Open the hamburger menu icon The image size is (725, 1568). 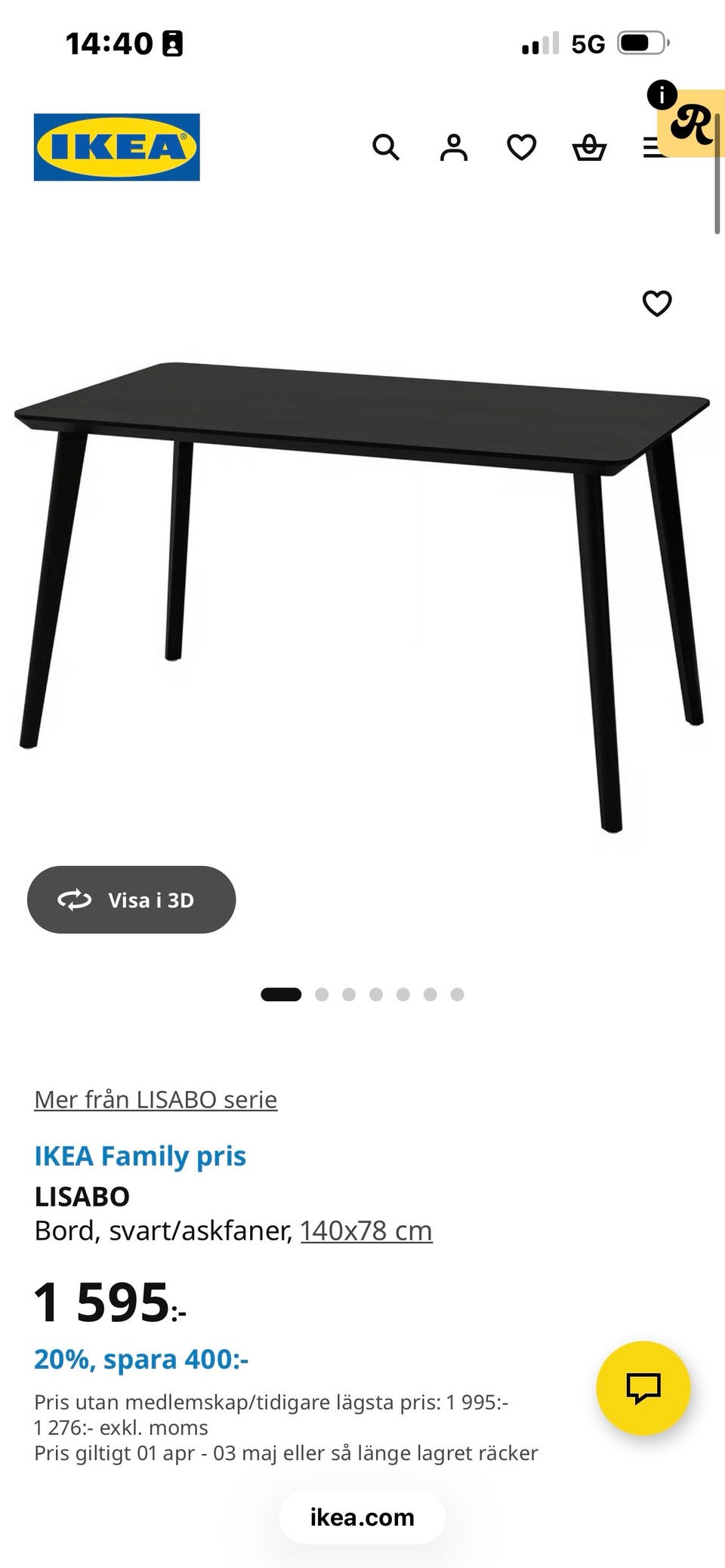652,146
